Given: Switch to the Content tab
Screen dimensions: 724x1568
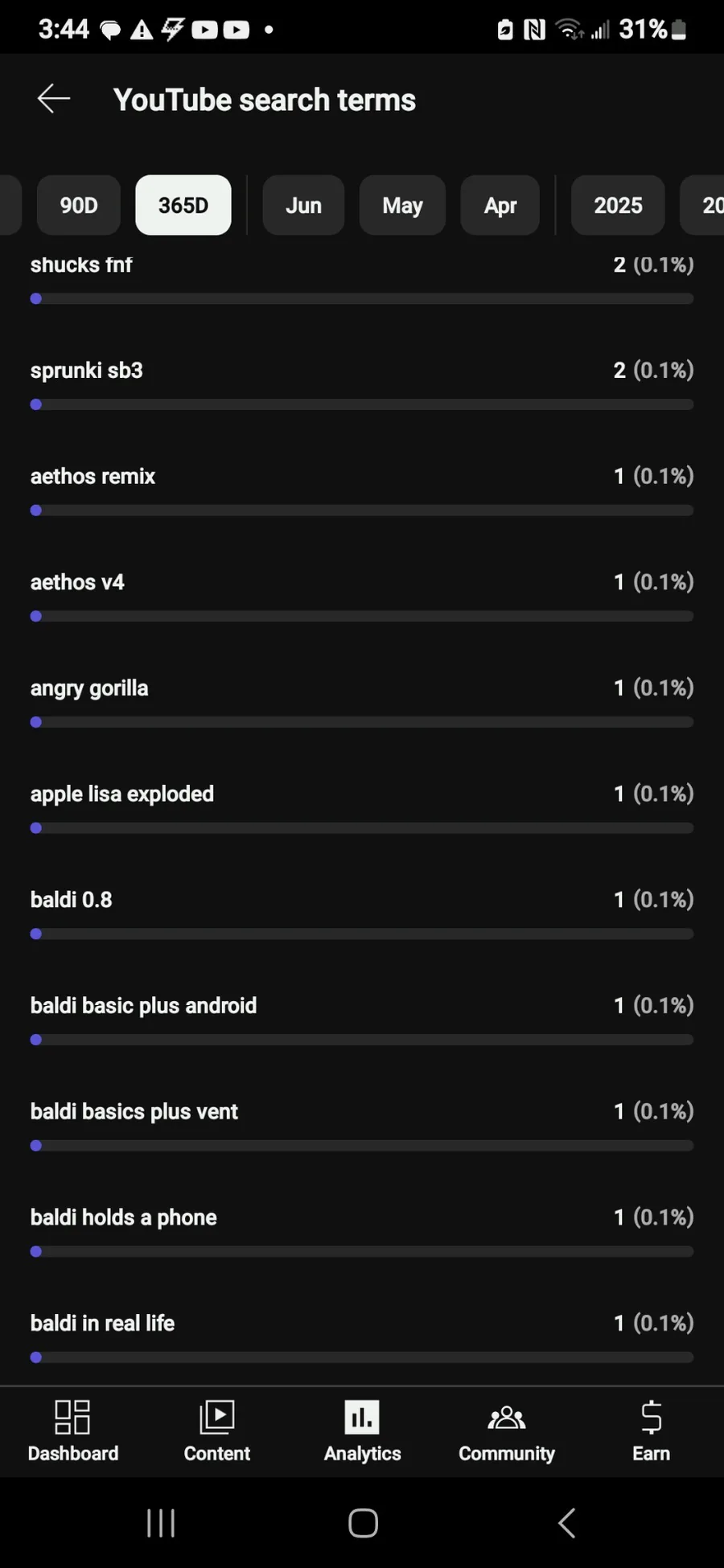Looking at the screenshot, I should click(217, 1432).
